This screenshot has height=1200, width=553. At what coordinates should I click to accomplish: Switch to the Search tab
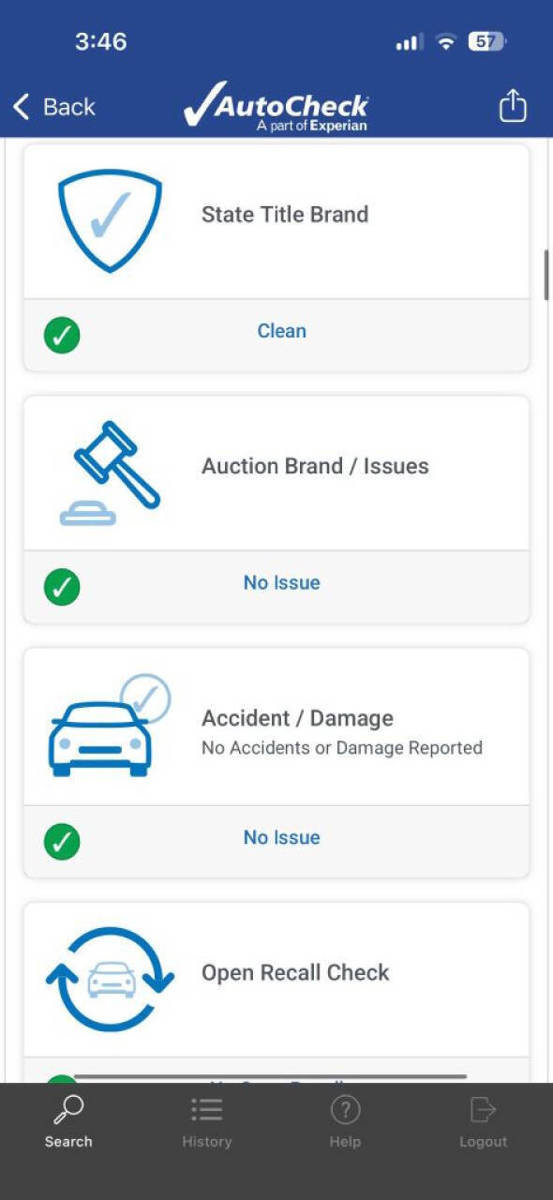(68, 1121)
